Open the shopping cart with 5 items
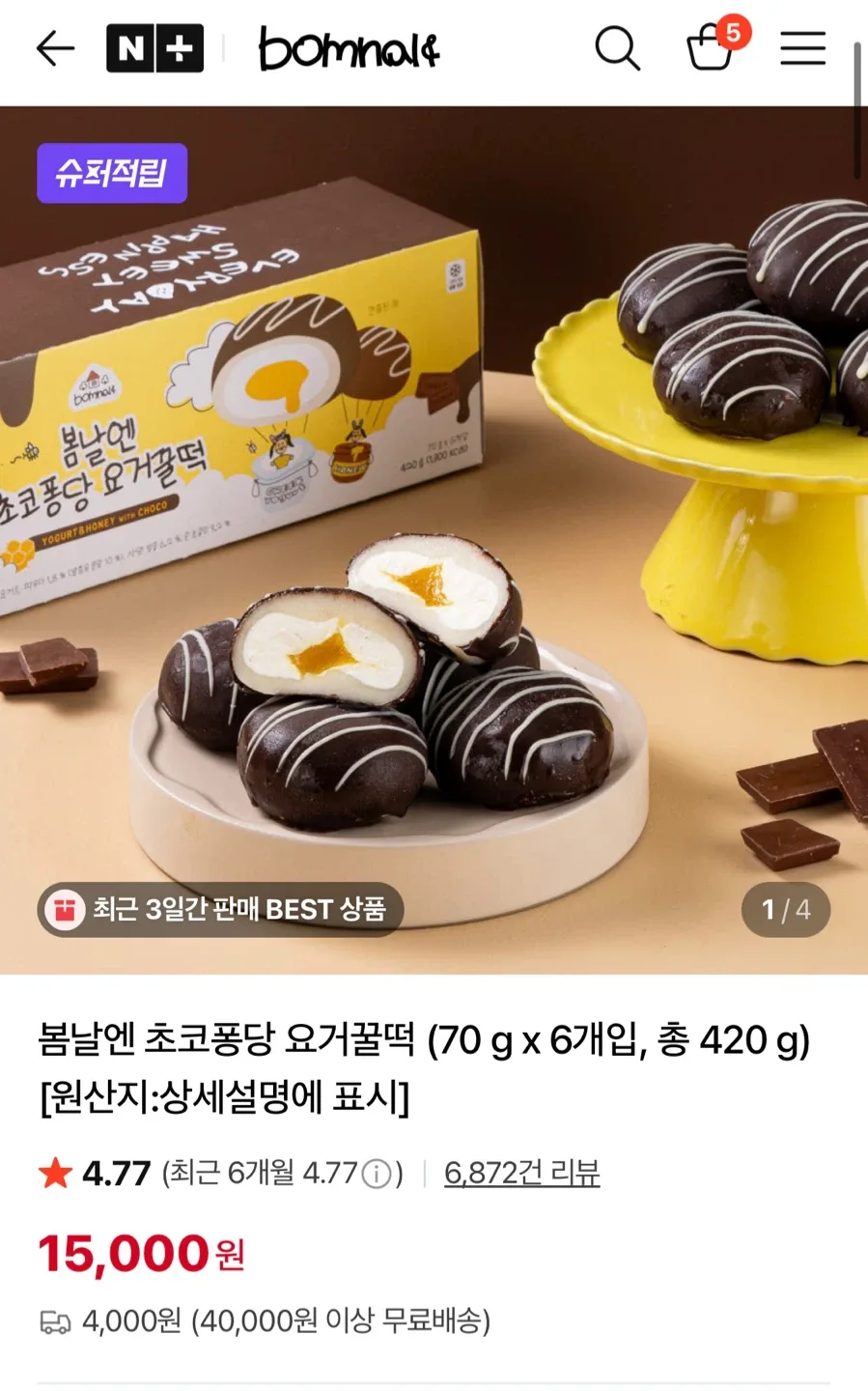The height and width of the screenshot is (1391, 868). click(x=712, y=48)
